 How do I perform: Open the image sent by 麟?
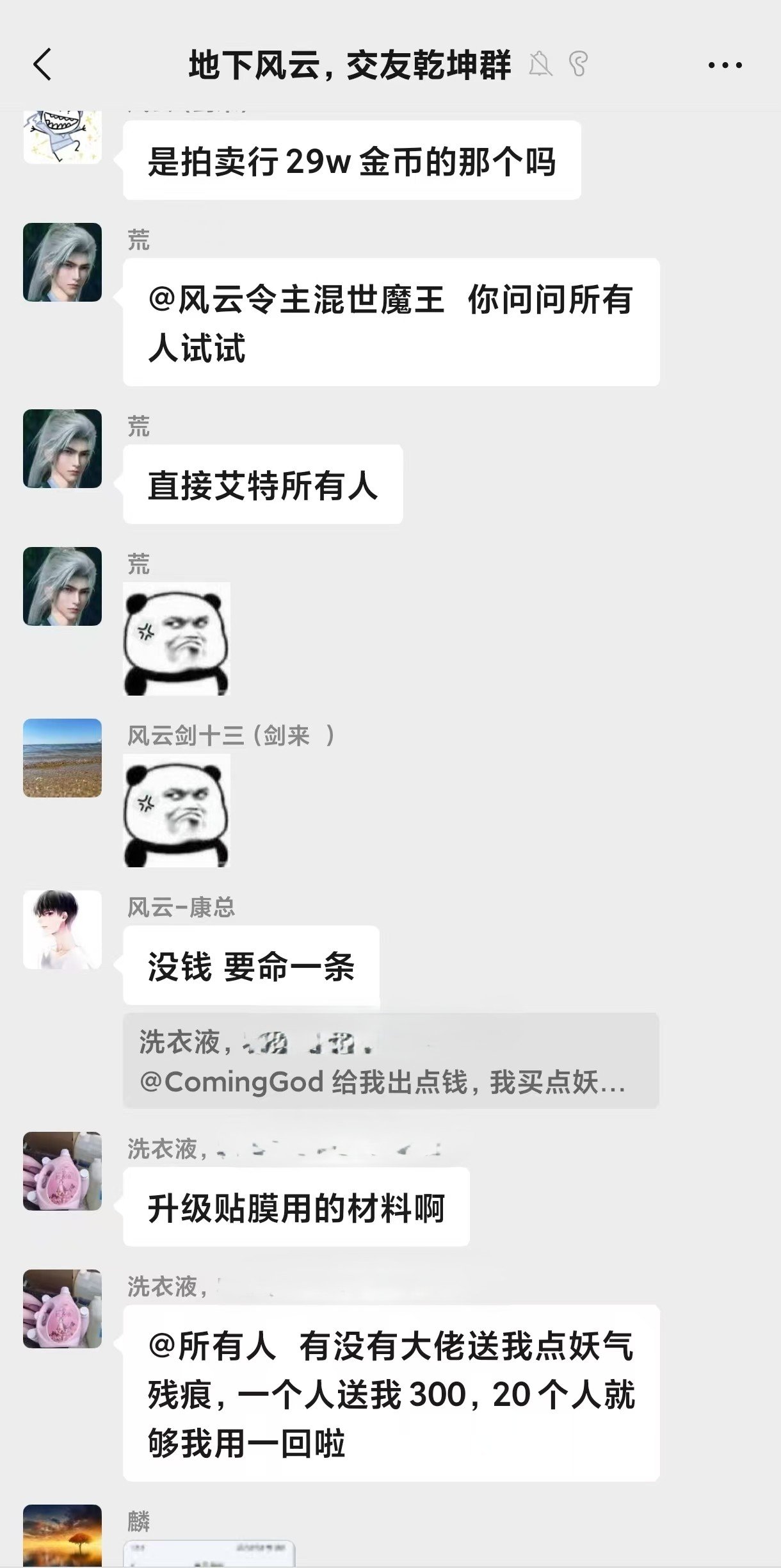click(209, 1553)
